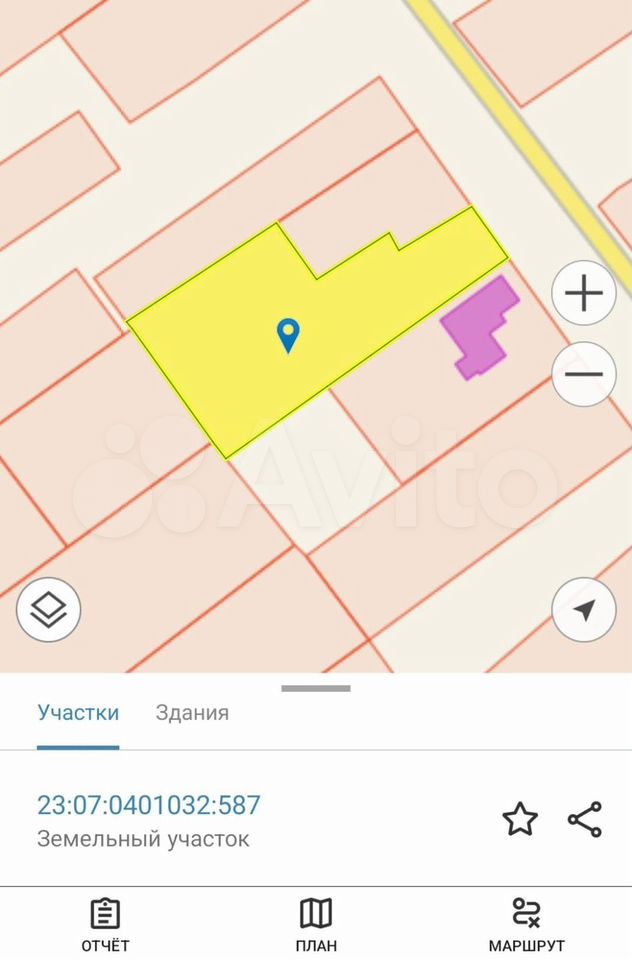Share this land plot
Image resolution: width=632 pixels, height=960 pixels.
(584, 820)
